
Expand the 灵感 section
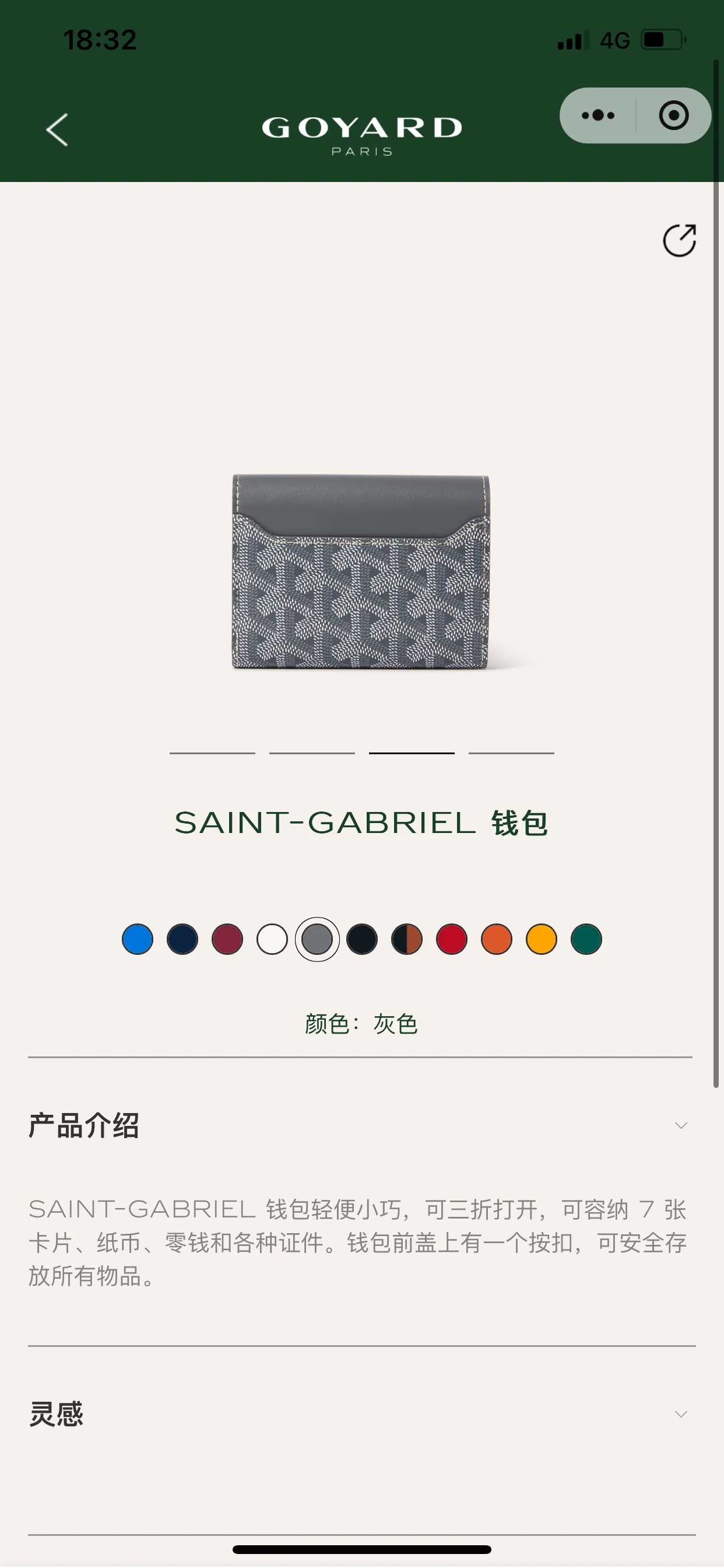click(x=681, y=1414)
